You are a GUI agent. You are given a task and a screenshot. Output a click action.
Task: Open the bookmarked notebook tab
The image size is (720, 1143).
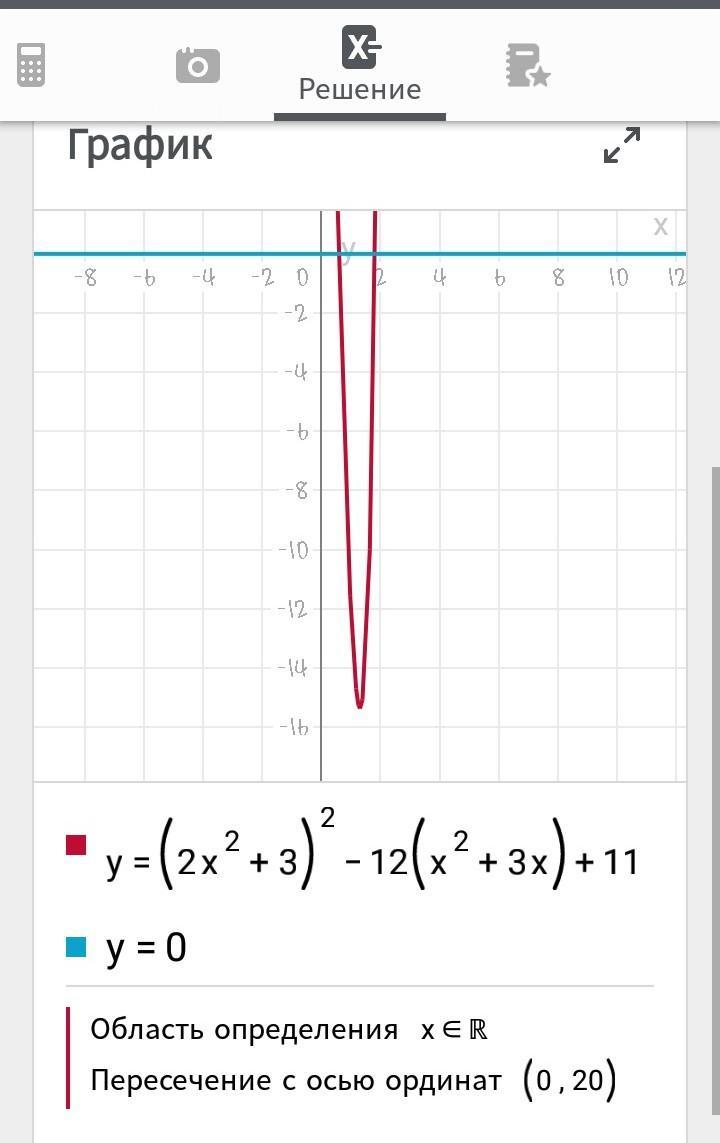[527, 66]
